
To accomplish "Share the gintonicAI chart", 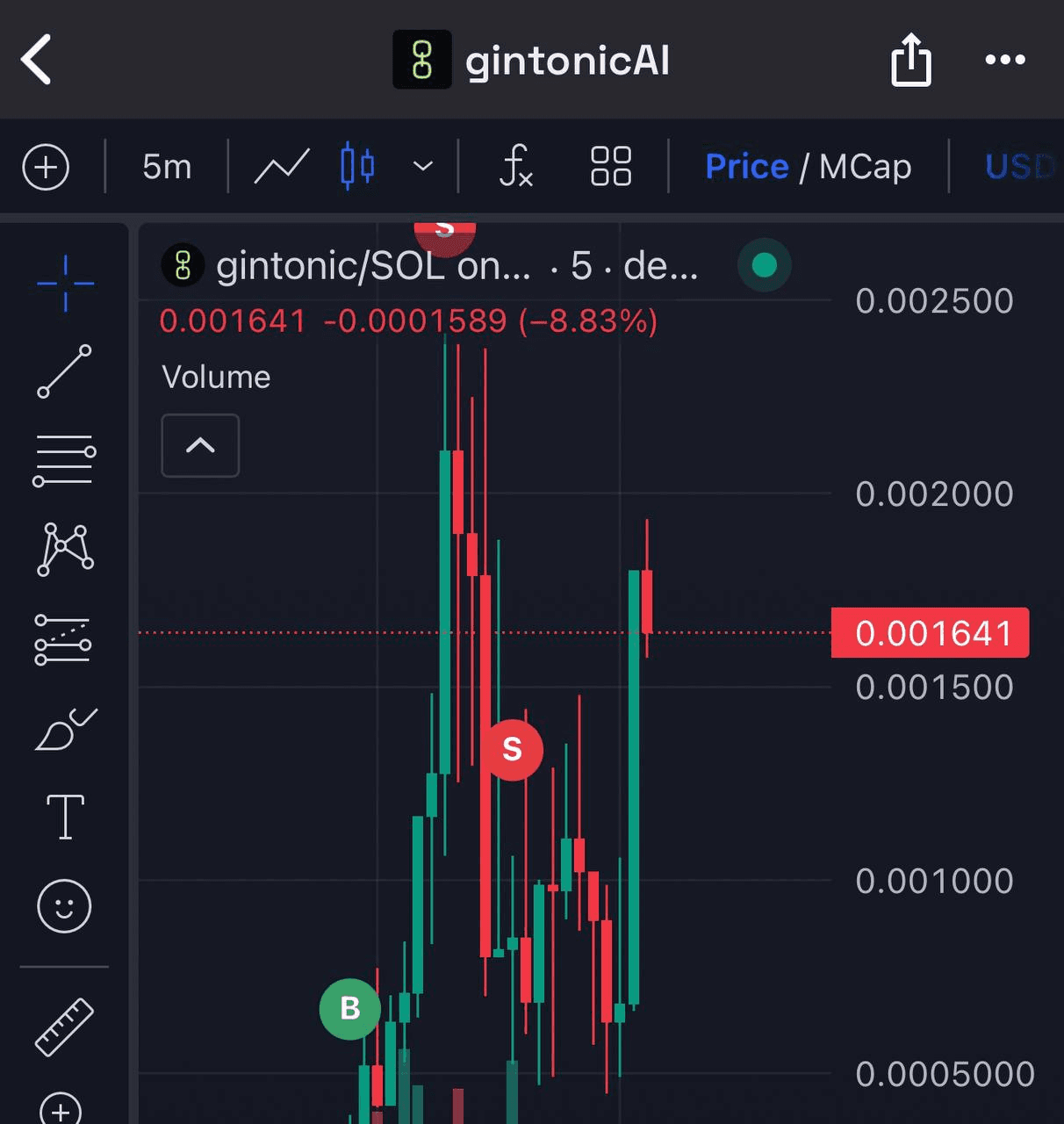I will tap(910, 60).
